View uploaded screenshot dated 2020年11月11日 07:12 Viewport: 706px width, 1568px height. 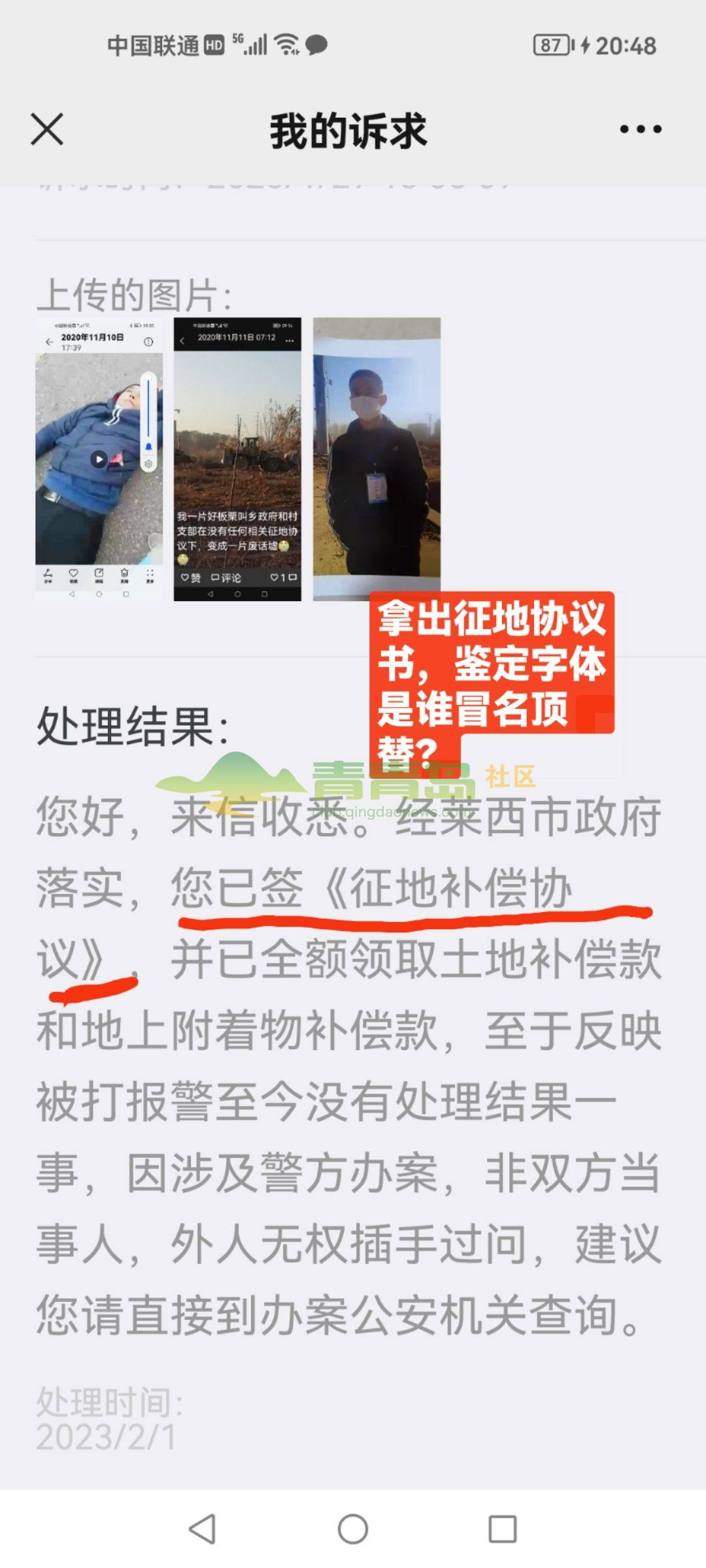coord(237,459)
